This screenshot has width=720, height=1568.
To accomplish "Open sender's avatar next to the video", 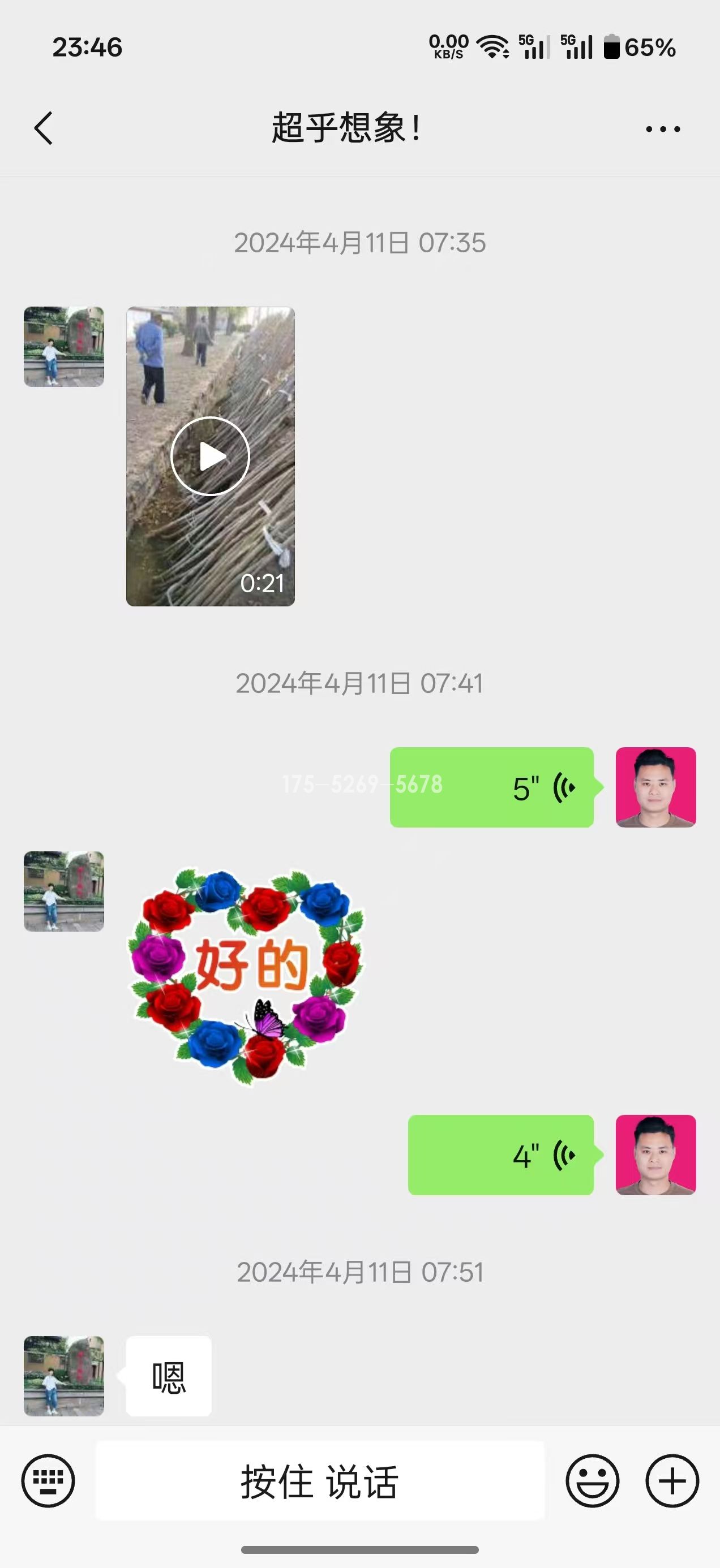I will coord(63,347).
